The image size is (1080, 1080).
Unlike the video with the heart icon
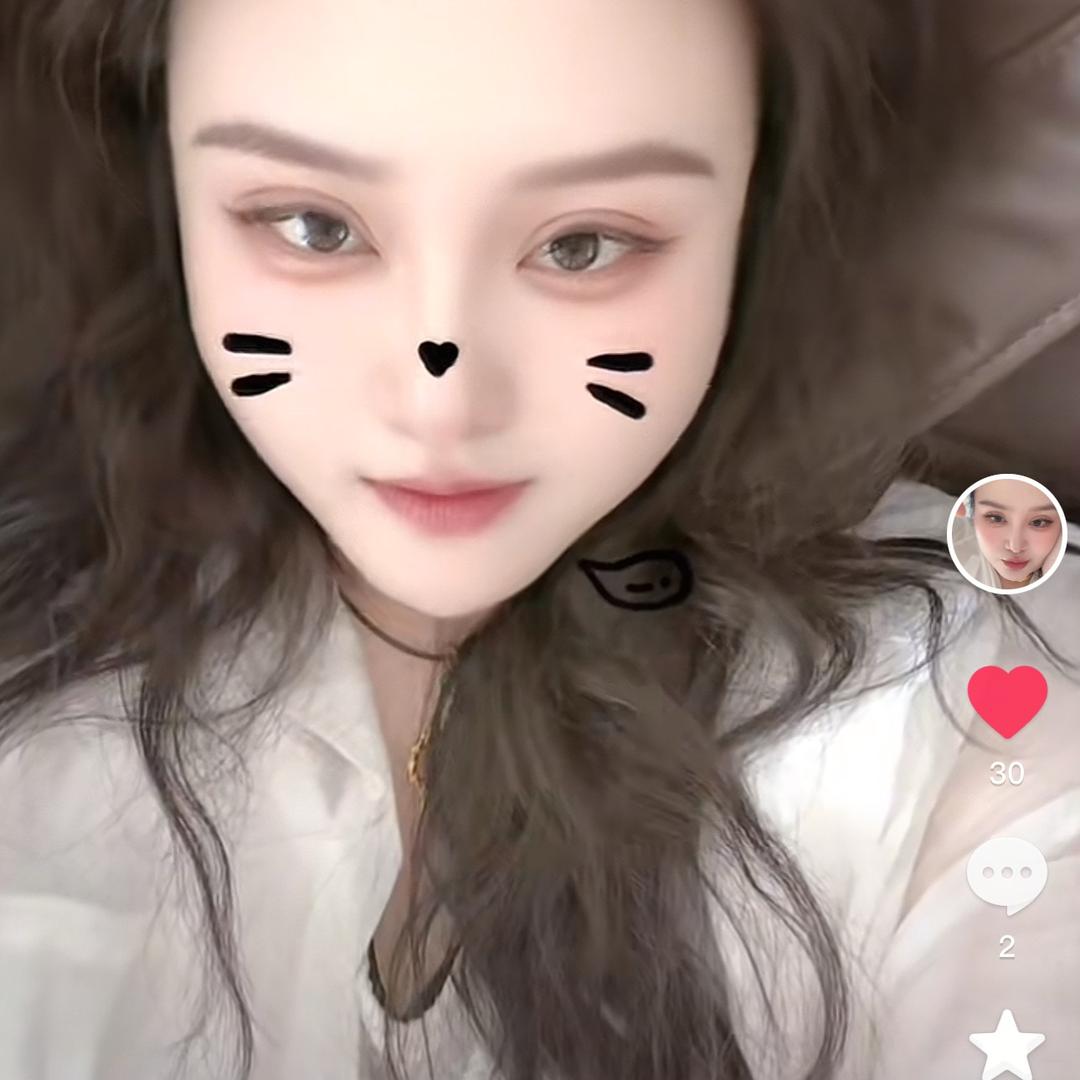(1007, 701)
